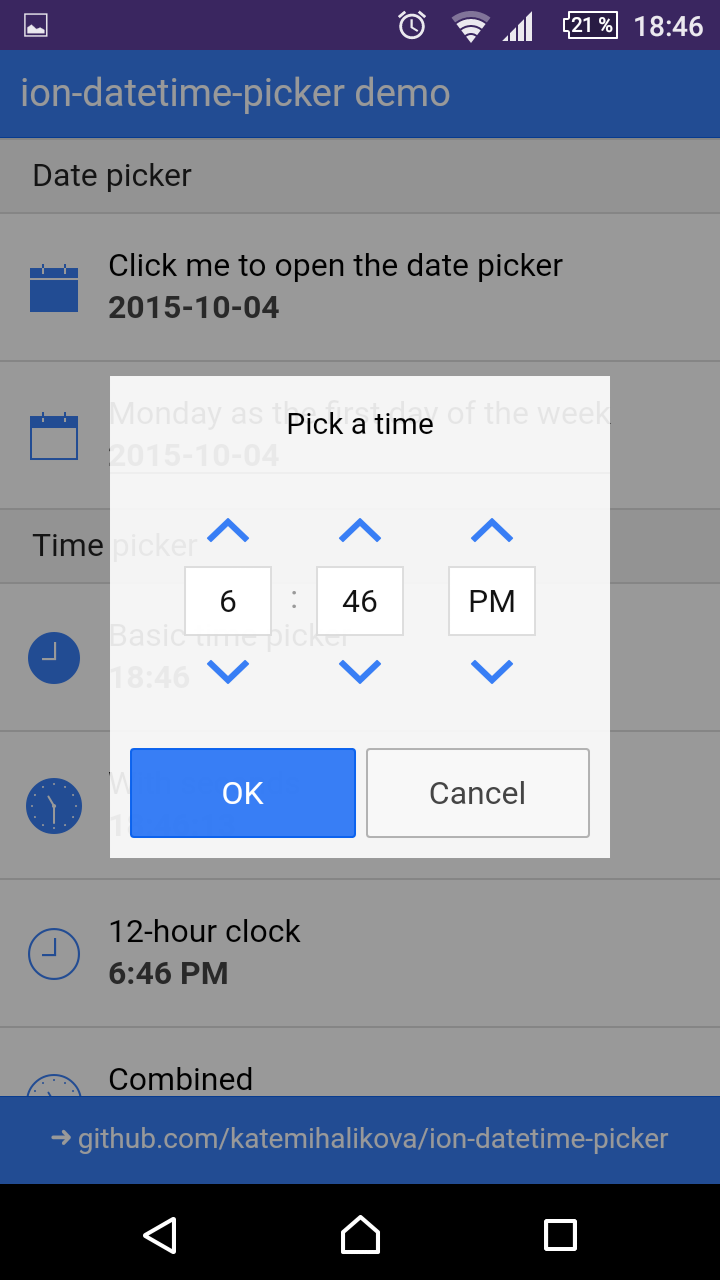Cancel the time picker dialog
The height and width of the screenshot is (1280, 720).
click(x=478, y=793)
